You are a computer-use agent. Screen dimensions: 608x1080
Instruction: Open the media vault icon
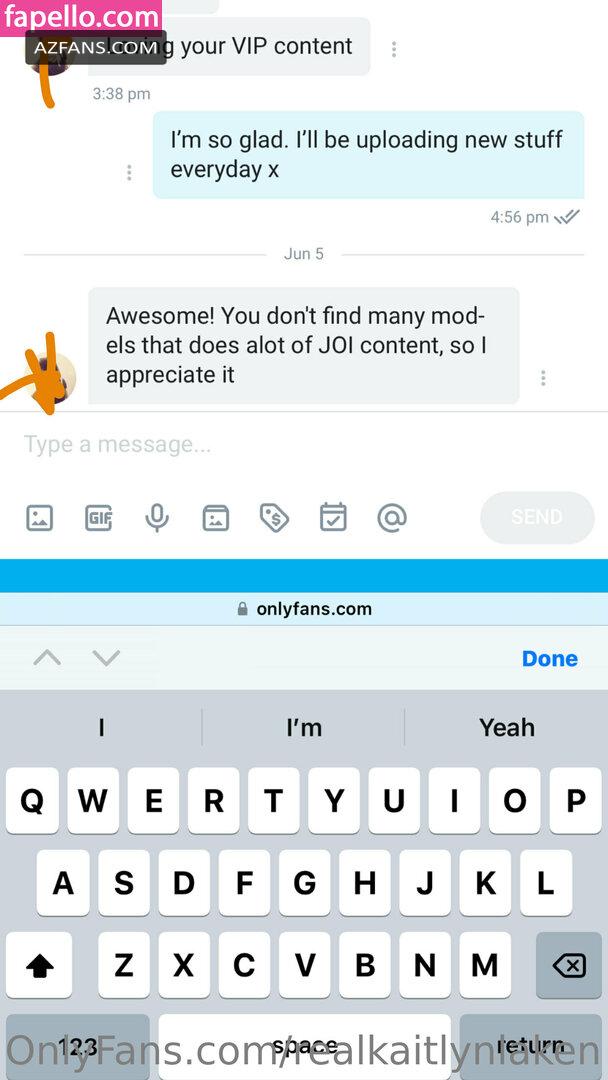(x=216, y=517)
